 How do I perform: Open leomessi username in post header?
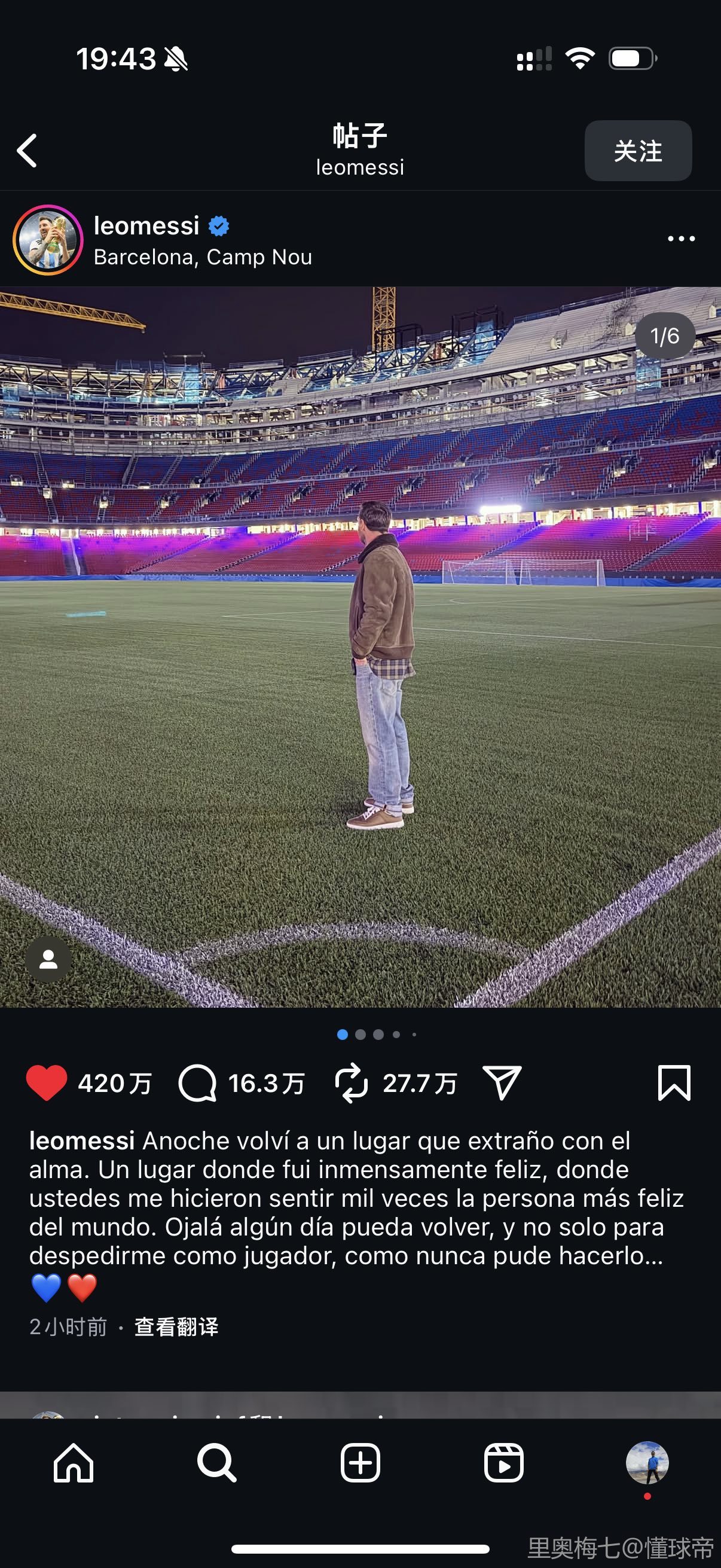coord(146,226)
